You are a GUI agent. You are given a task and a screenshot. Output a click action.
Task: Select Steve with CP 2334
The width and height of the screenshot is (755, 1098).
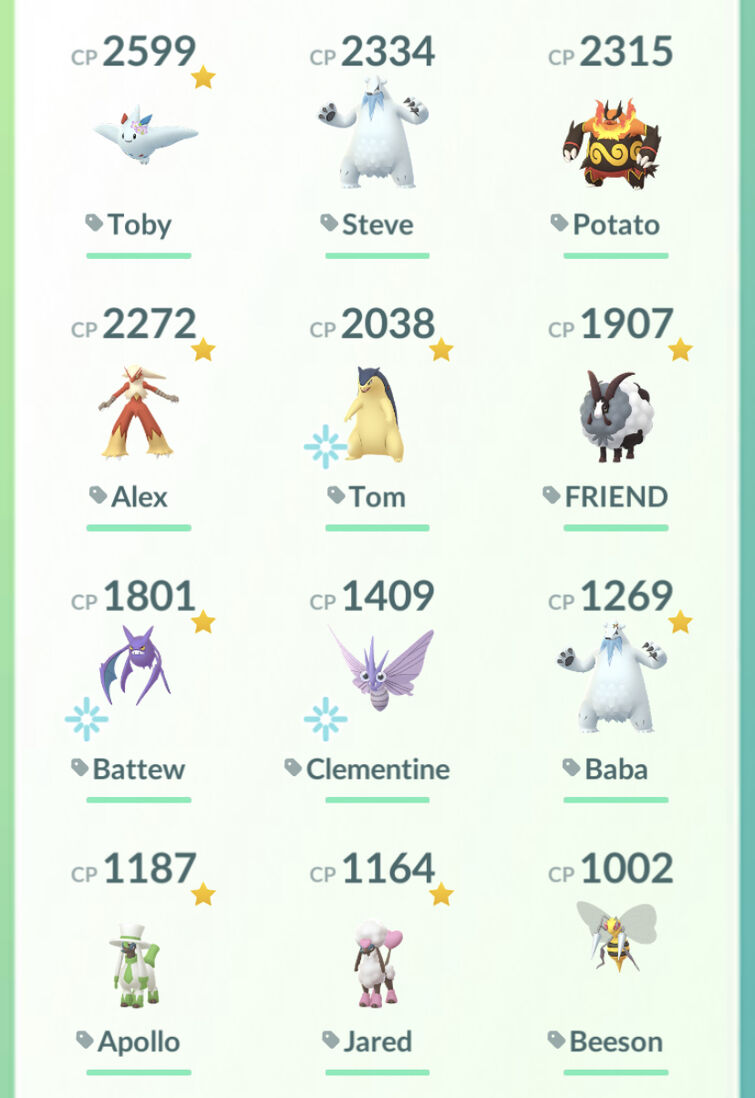(x=376, y=135)
